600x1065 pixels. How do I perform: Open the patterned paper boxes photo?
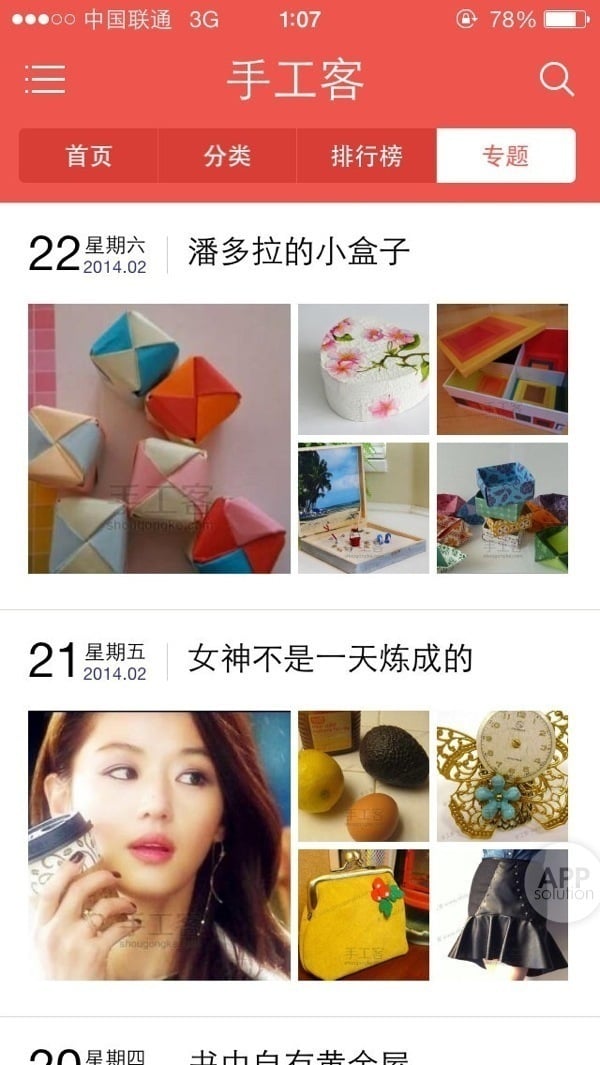coord(502,508)
